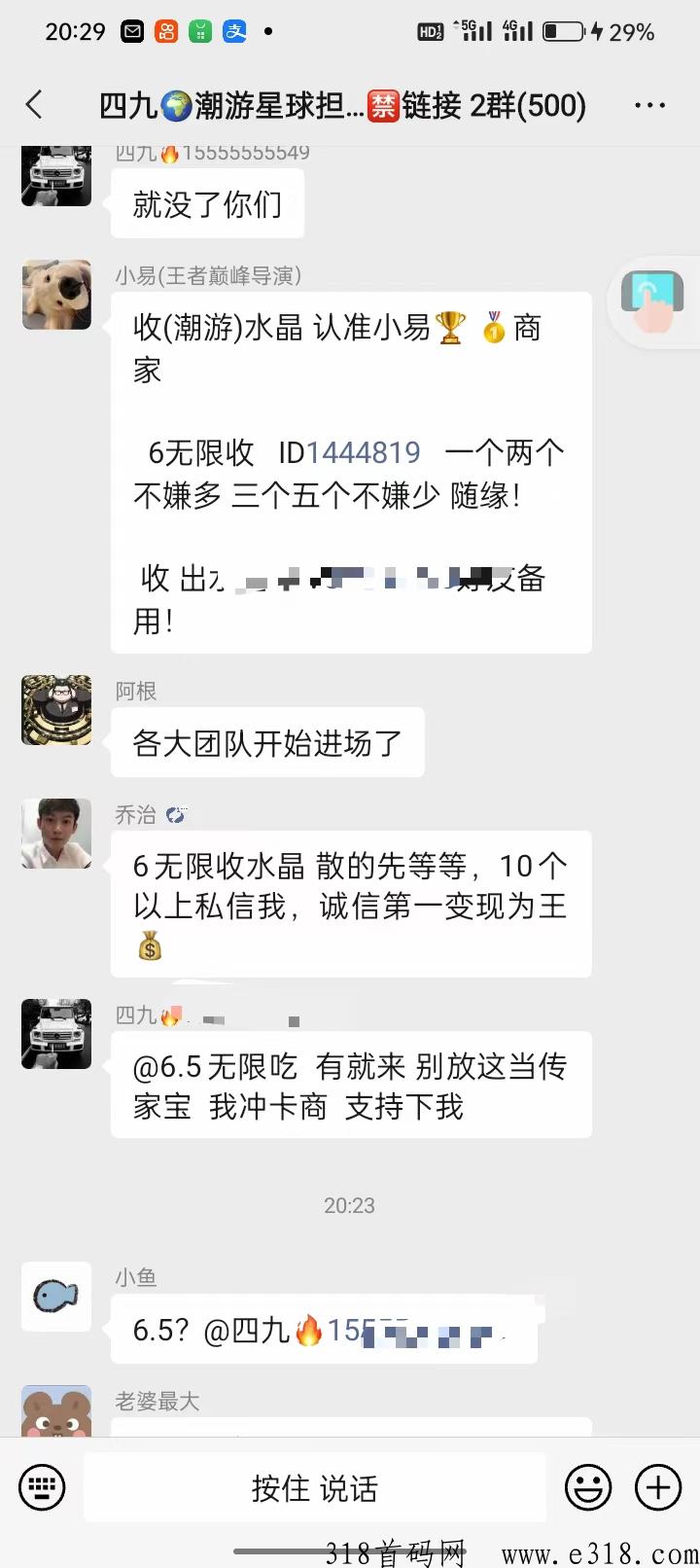Open the group chat overflow menu
Viewport: 700px width, 1568px height.
[x=649, y=105]
